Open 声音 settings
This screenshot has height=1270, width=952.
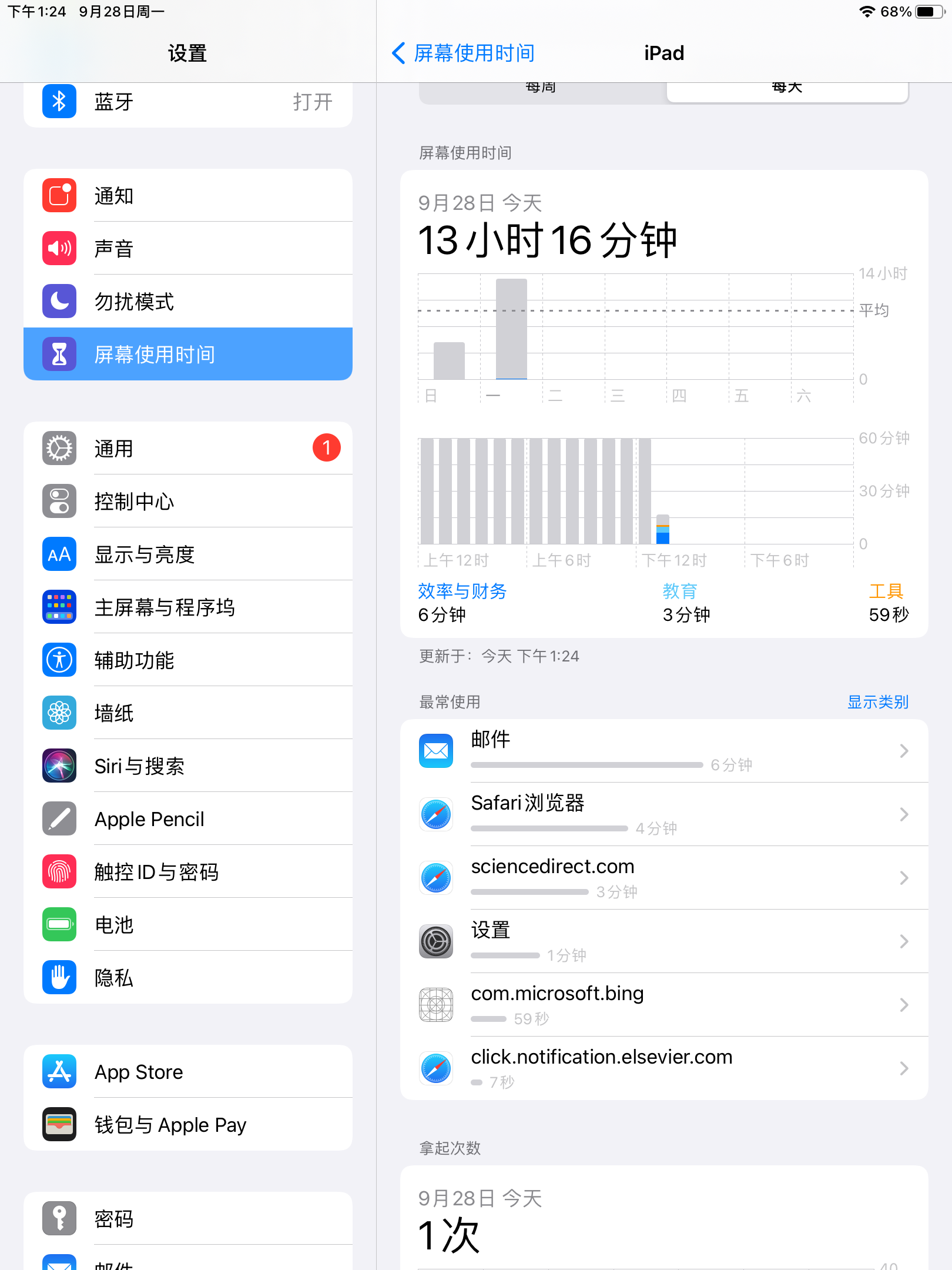[x=188, y=249]
